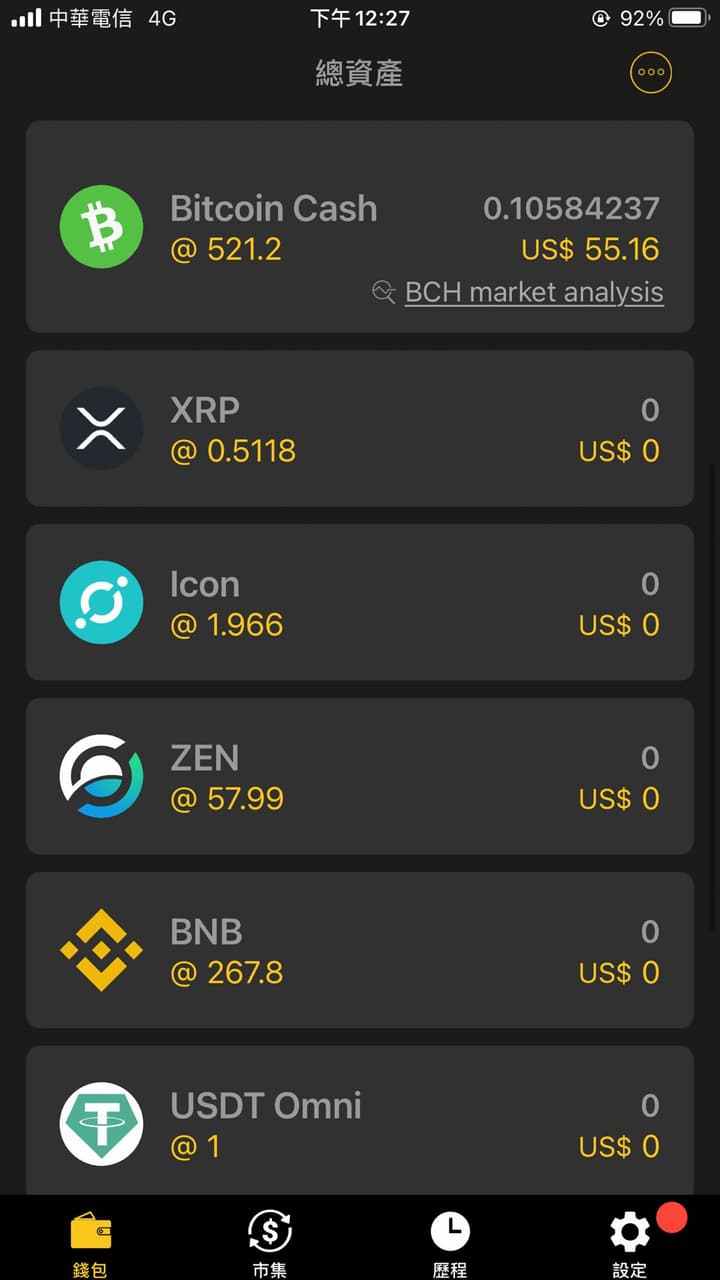
Task: Switch to the 錢包 wallet tab
Action: [x=90, y=1240]
